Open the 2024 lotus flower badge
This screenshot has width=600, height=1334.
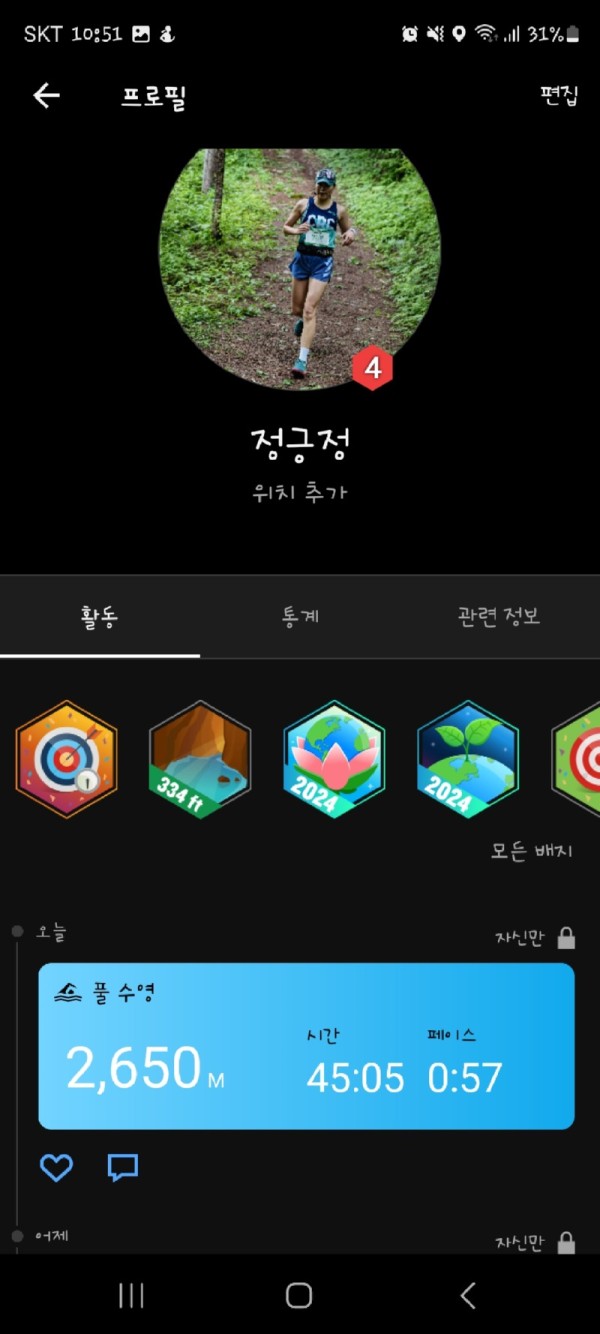(x=334, y=758)
